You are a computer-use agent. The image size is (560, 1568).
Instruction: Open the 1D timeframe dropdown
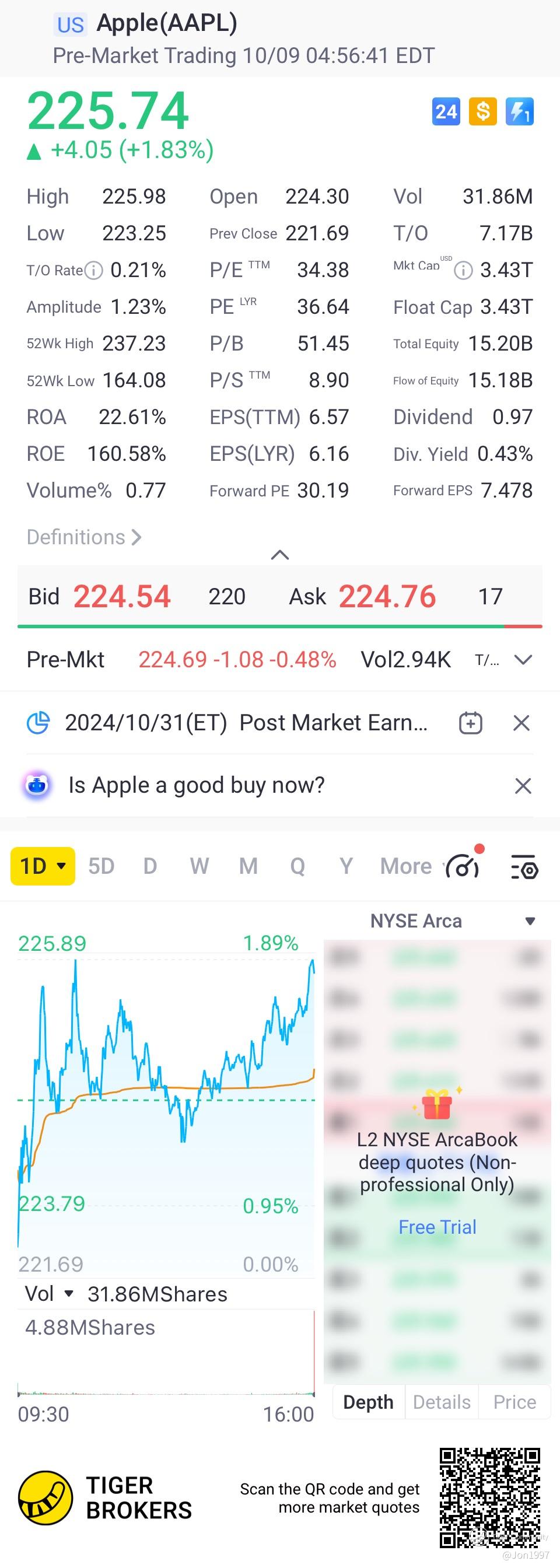[x=43, y=866]
